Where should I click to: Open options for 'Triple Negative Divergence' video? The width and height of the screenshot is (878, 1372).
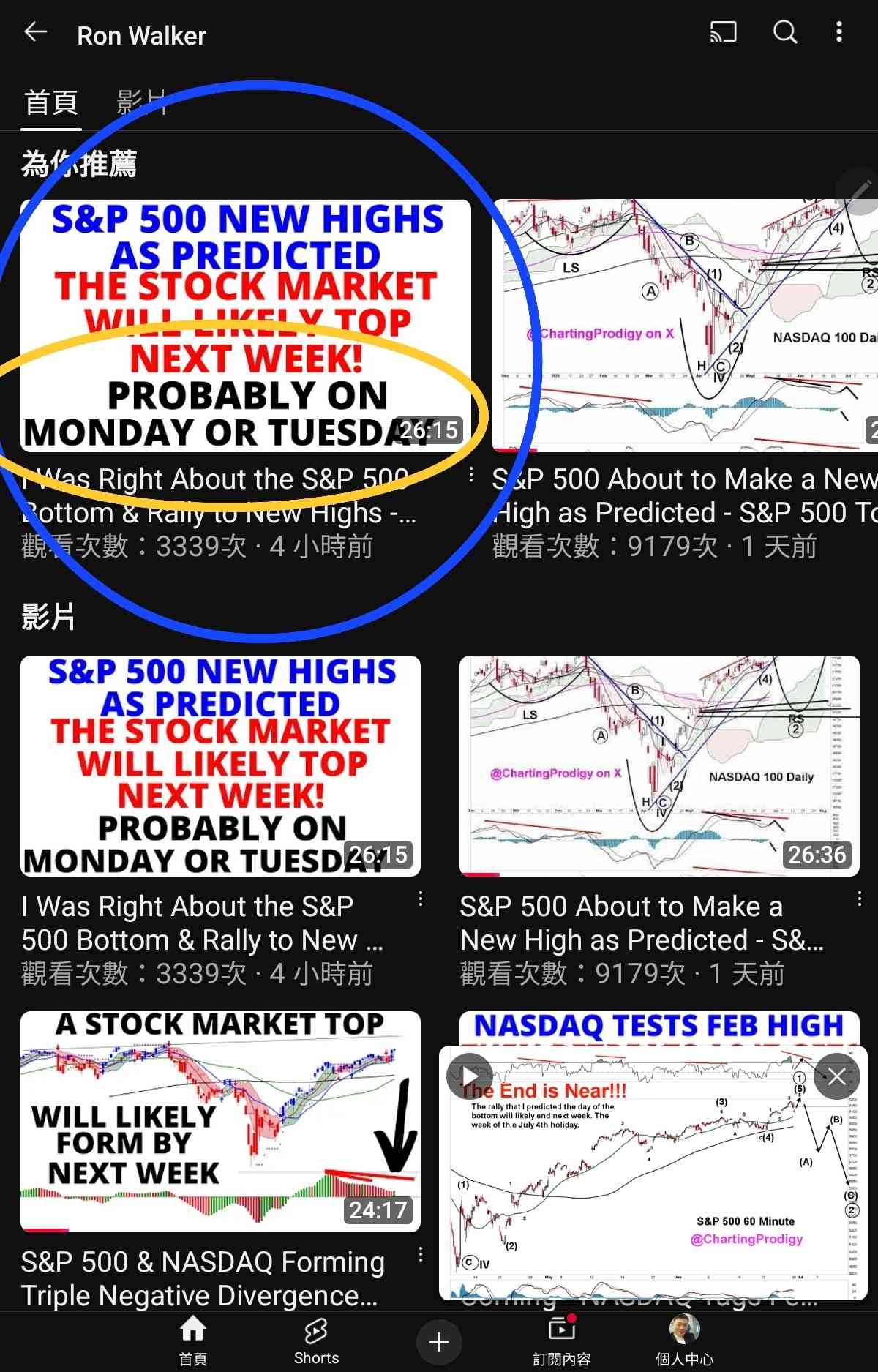coord(420,1255)
